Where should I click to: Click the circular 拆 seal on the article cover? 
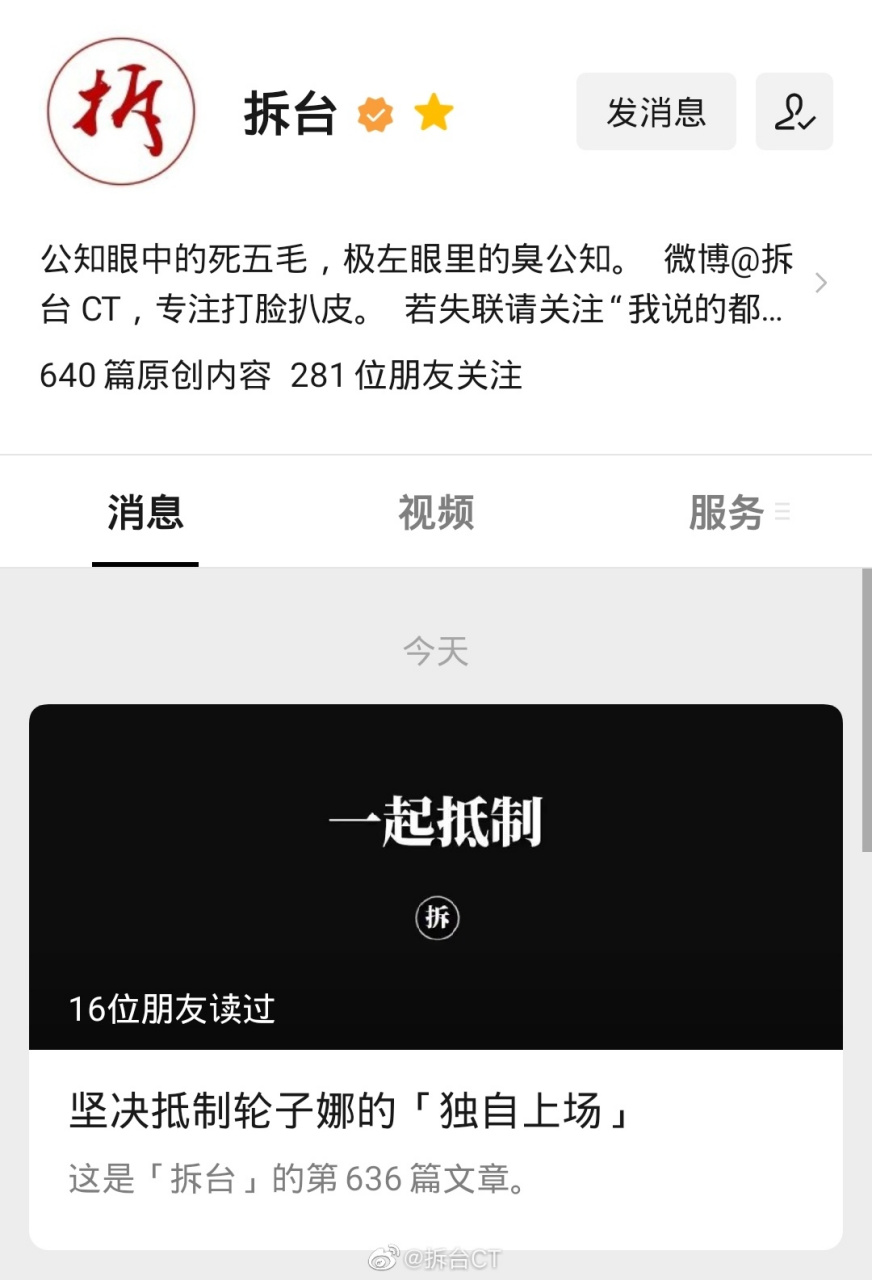click(436, 918)
